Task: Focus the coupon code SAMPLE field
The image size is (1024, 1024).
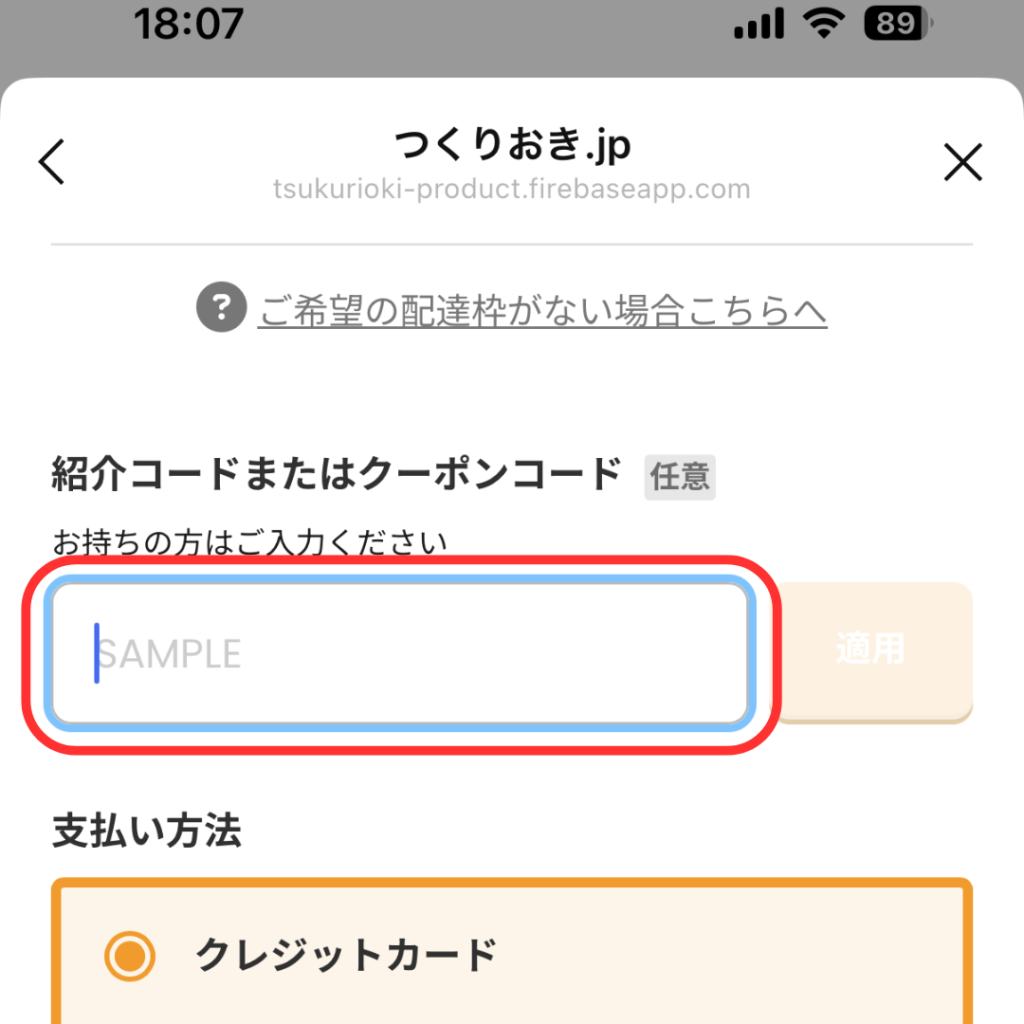Action: (x=400, y=654)
